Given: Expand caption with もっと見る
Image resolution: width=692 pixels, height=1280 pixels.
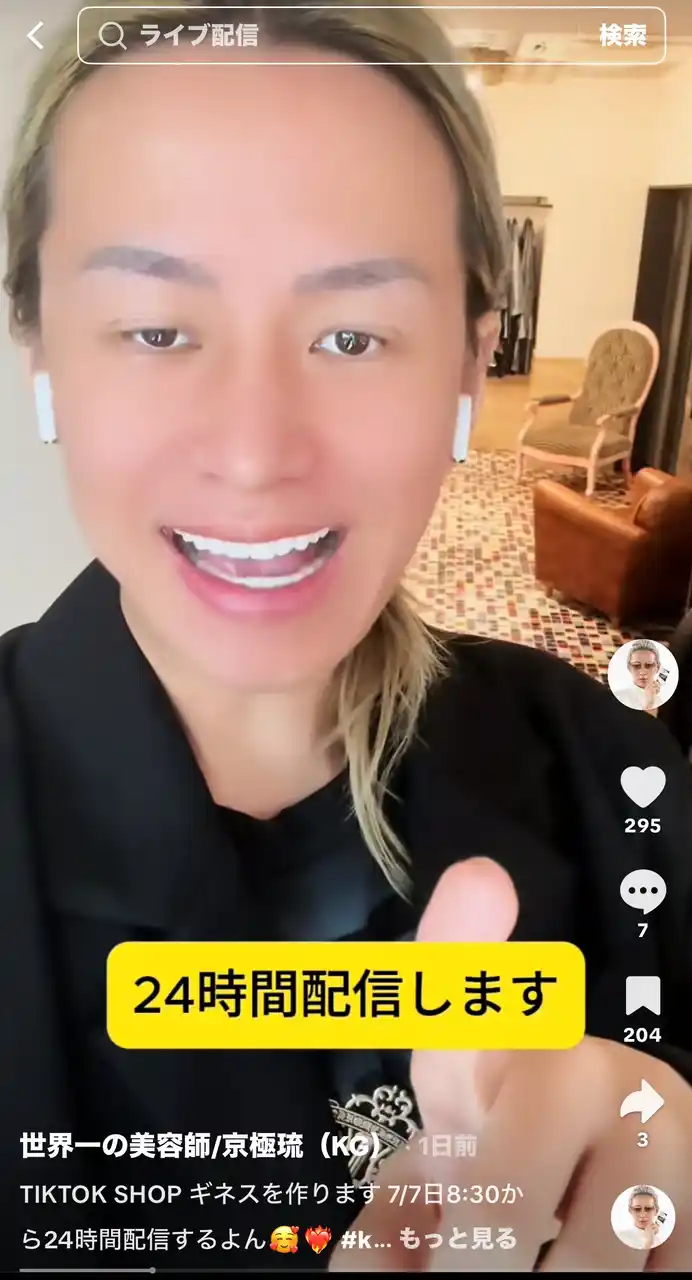Looking at the screenshot, I should click(x=458, y=1240).
